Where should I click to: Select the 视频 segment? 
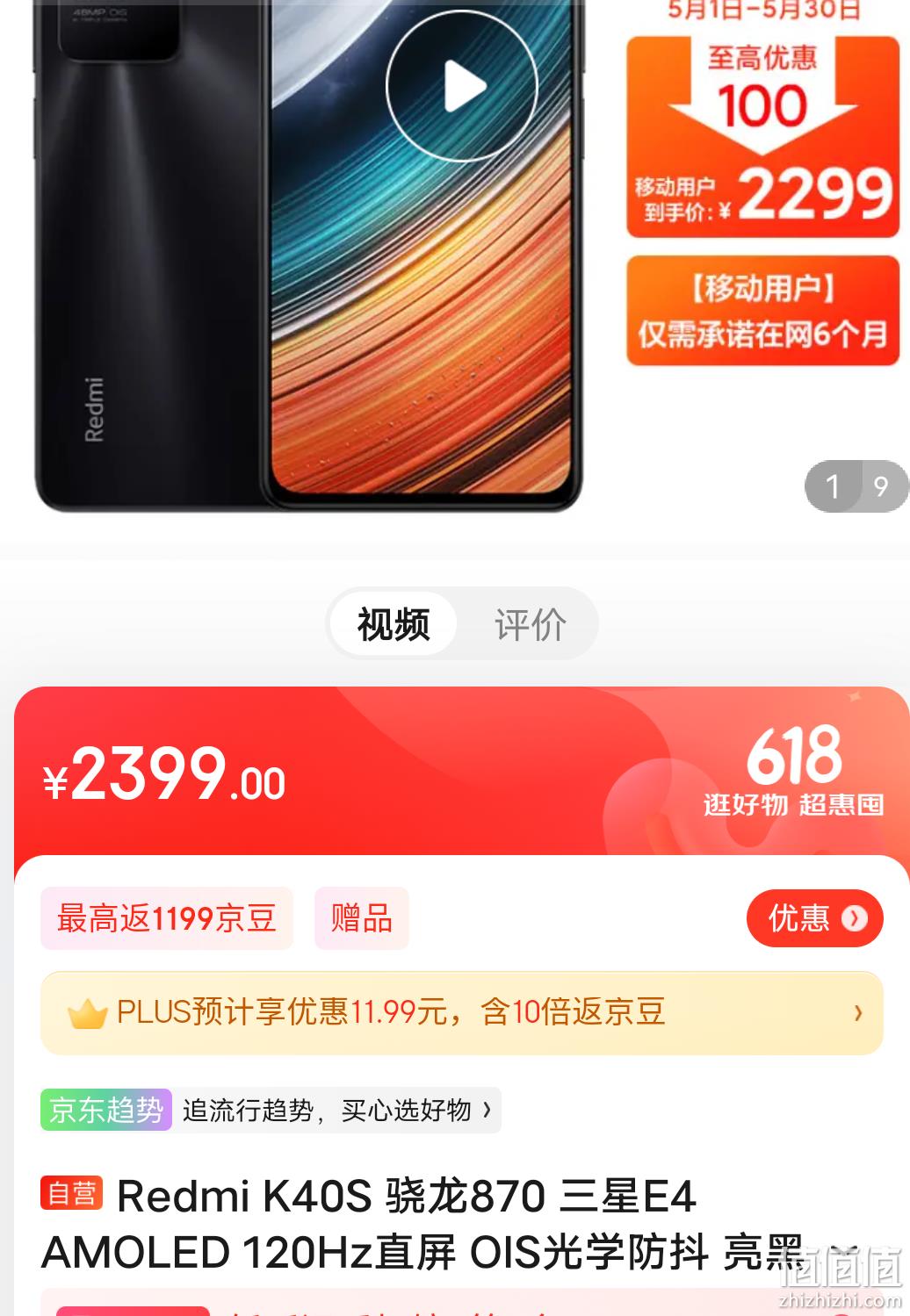pyautogui.click(x=394, y=624)
